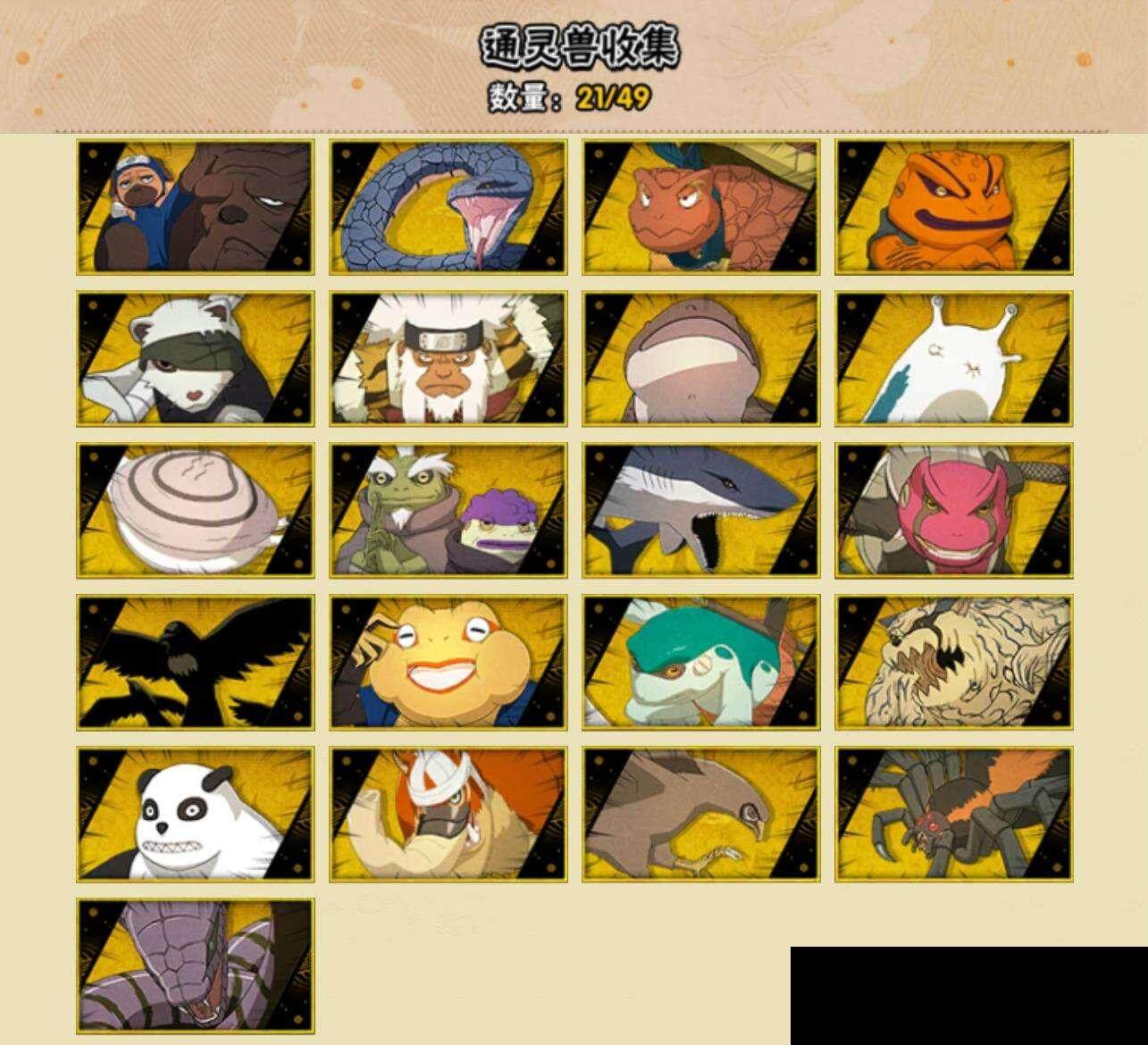Viewport: 1148px width, 1045px height.
Task: Open the smiling yellow toad card
Action: point(448,663)
